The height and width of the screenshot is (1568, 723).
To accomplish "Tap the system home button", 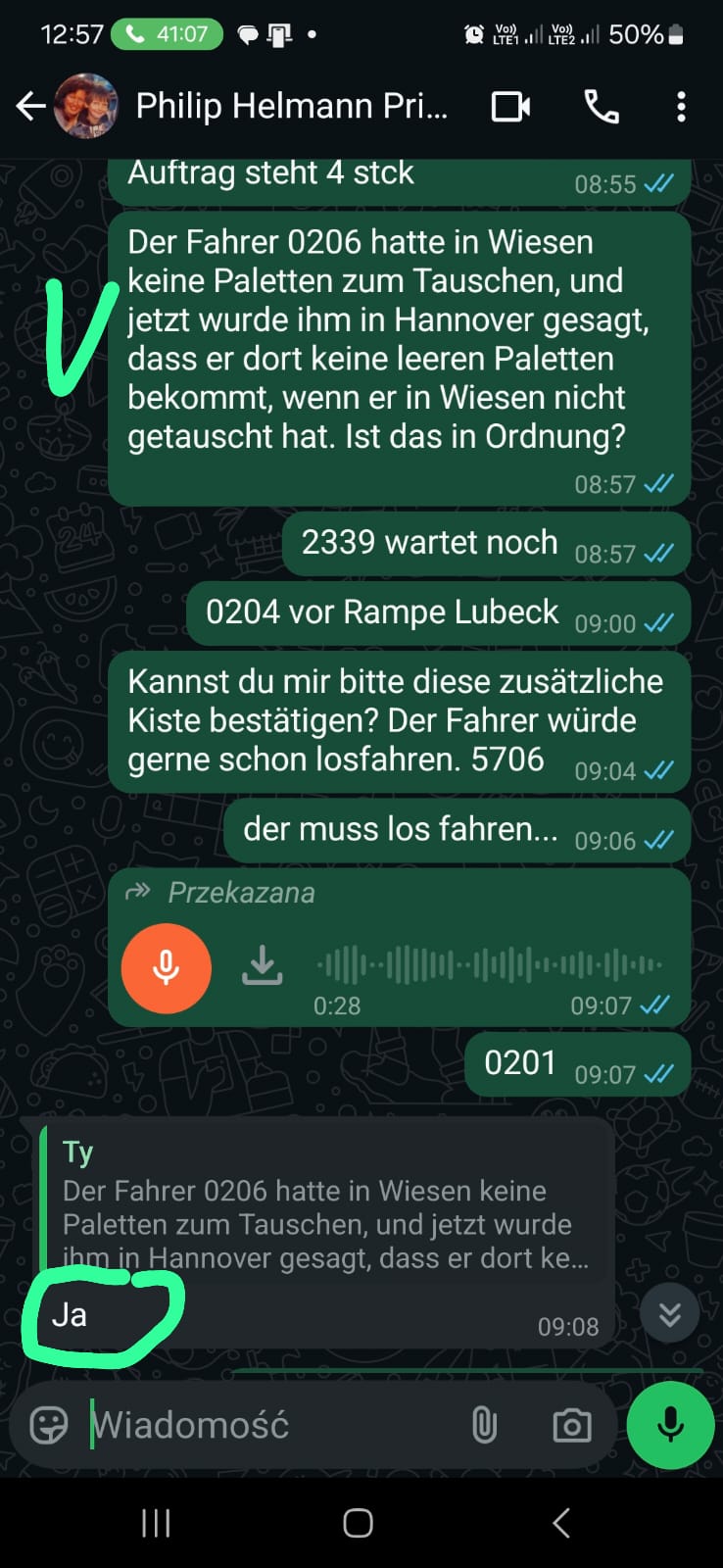I will [358, 1523].
